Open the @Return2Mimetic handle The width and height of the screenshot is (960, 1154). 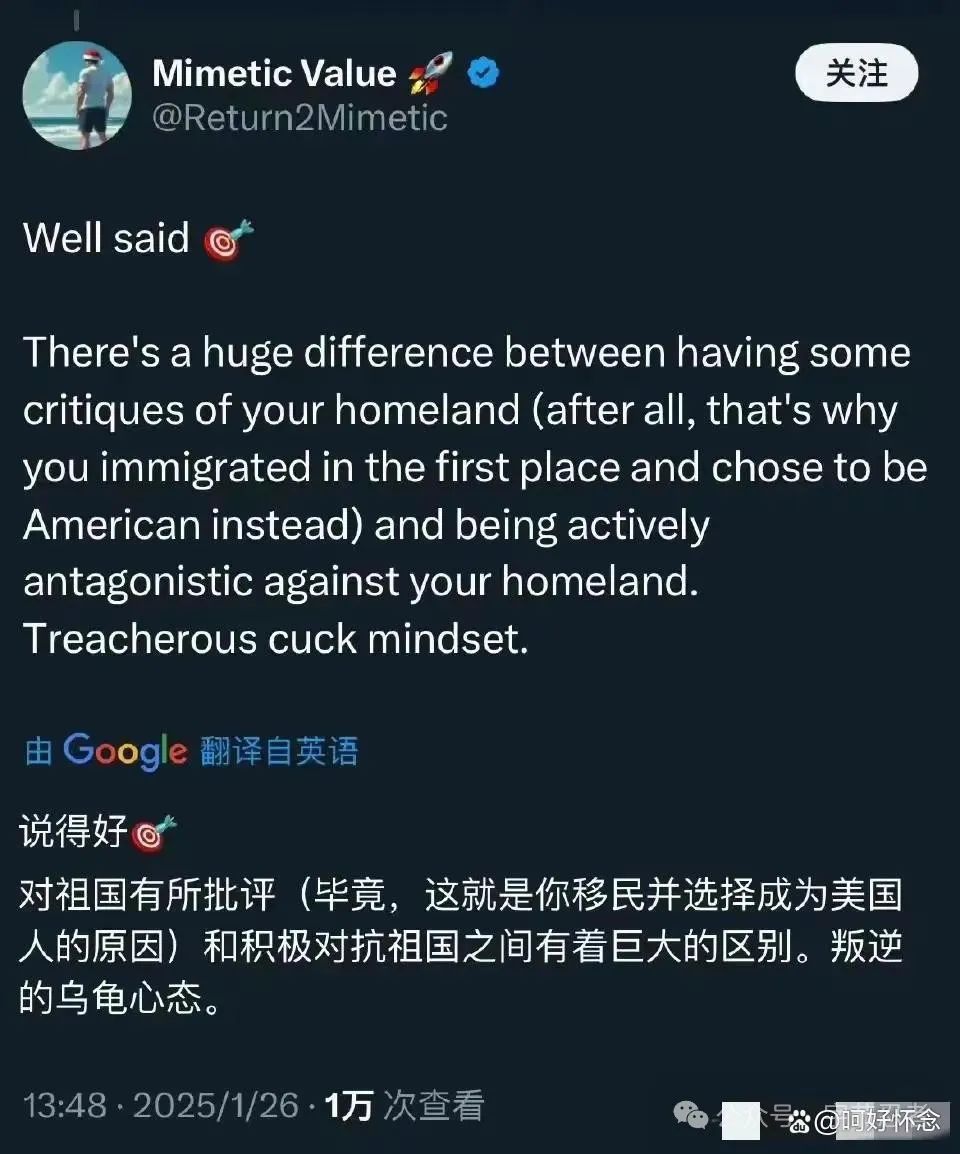coord(299,118)
